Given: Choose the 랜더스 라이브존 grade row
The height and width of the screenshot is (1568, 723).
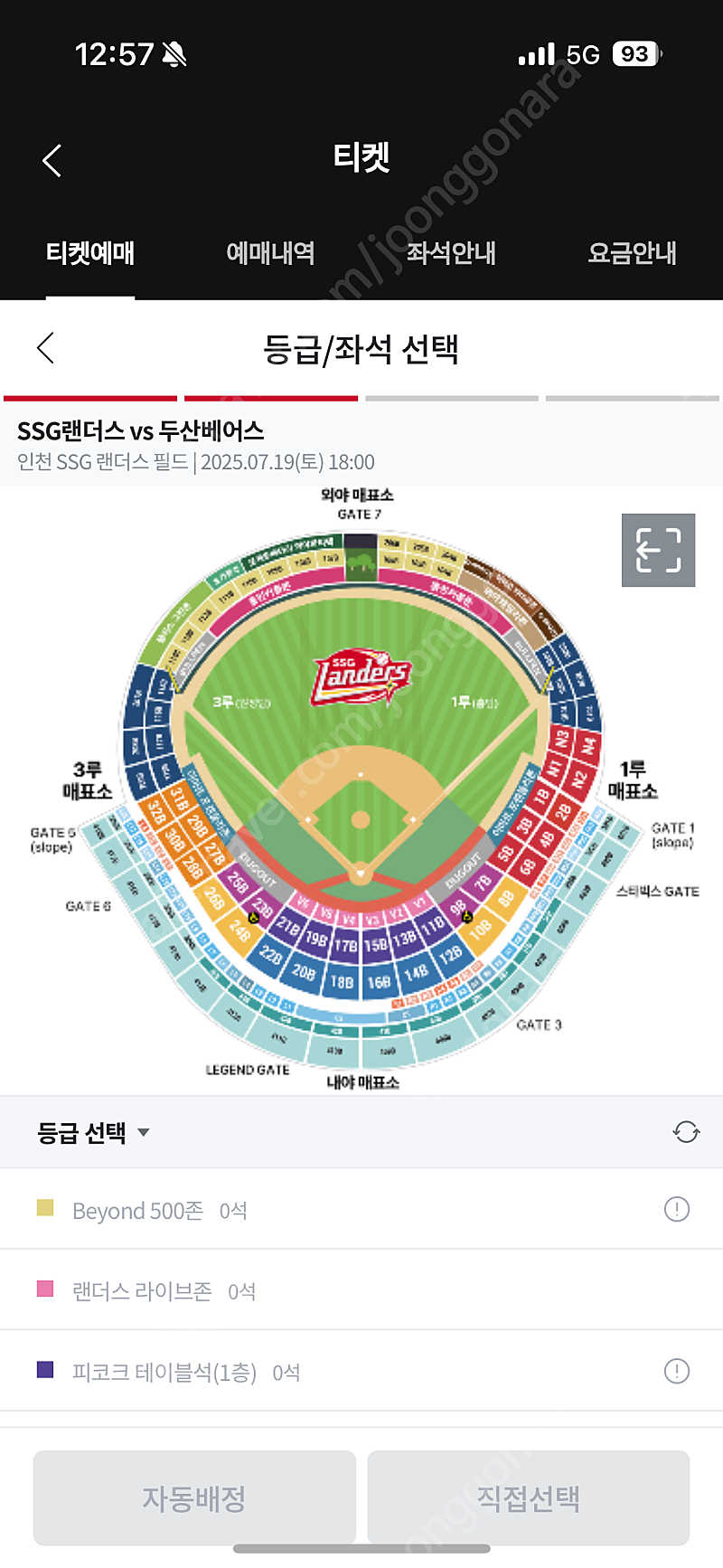Looking at the screenshot, I should (361, 1289).
